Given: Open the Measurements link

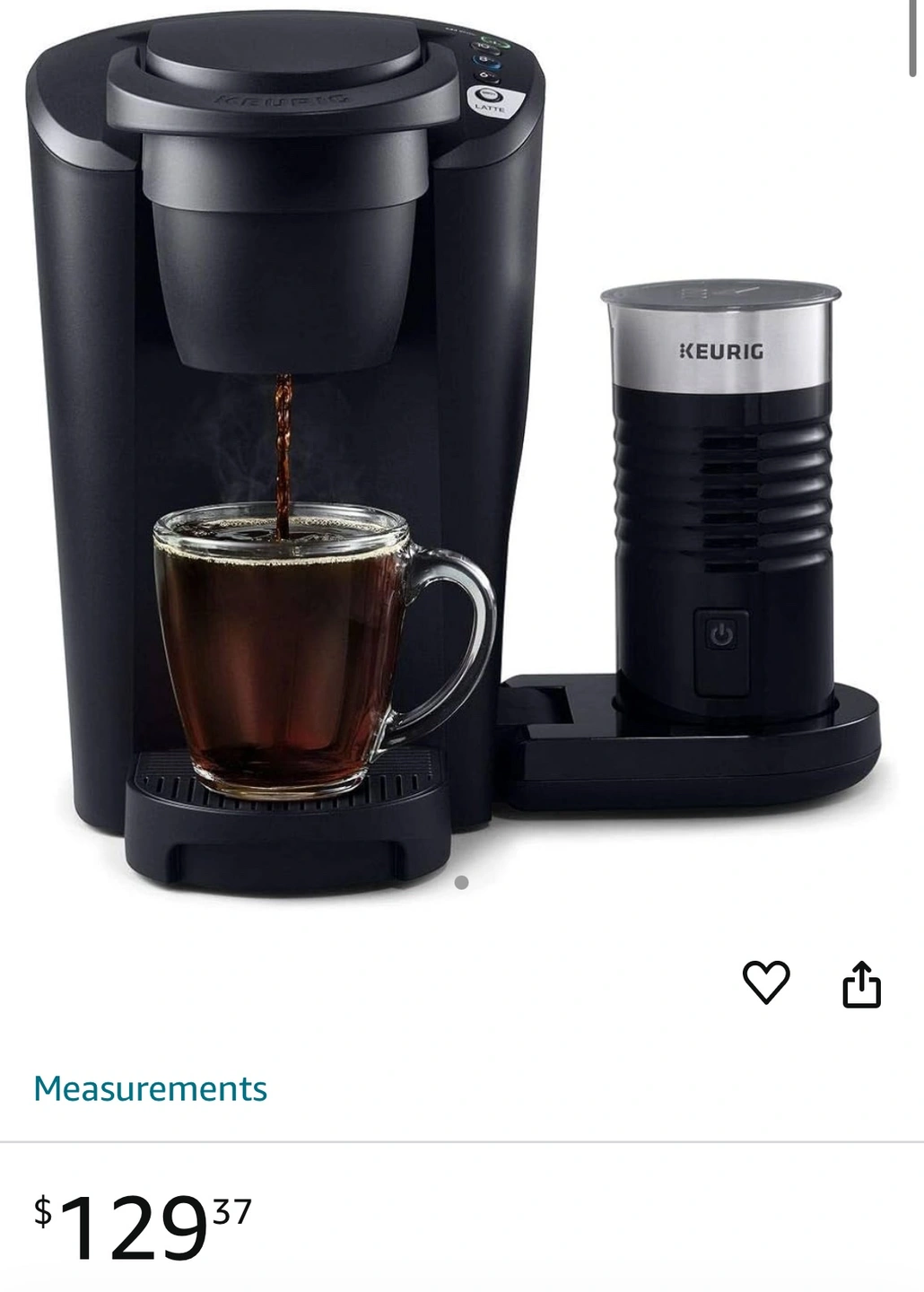Looking at the screenshot, I should tap(150, 1088).
